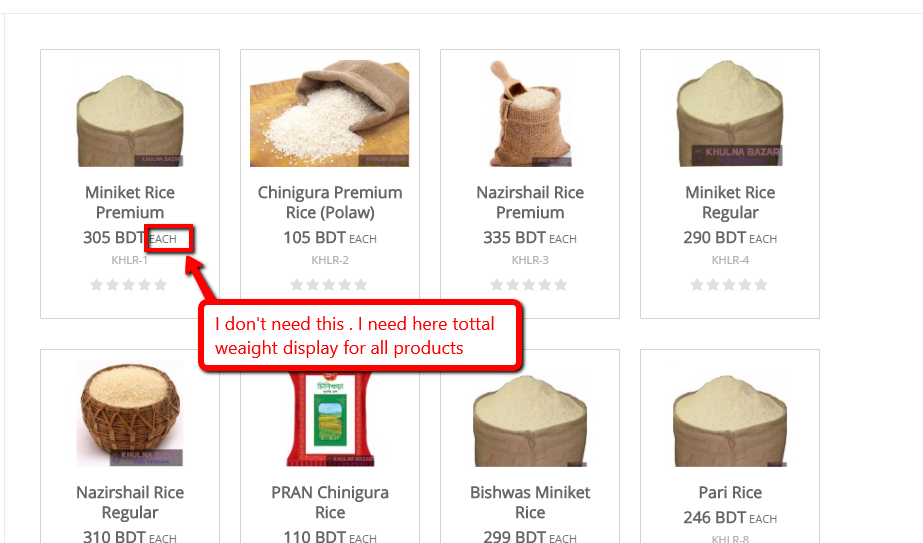View Chinigura Premium Rice (Polaw) details
The image size is (923, 543).
(x=330, y=202)
